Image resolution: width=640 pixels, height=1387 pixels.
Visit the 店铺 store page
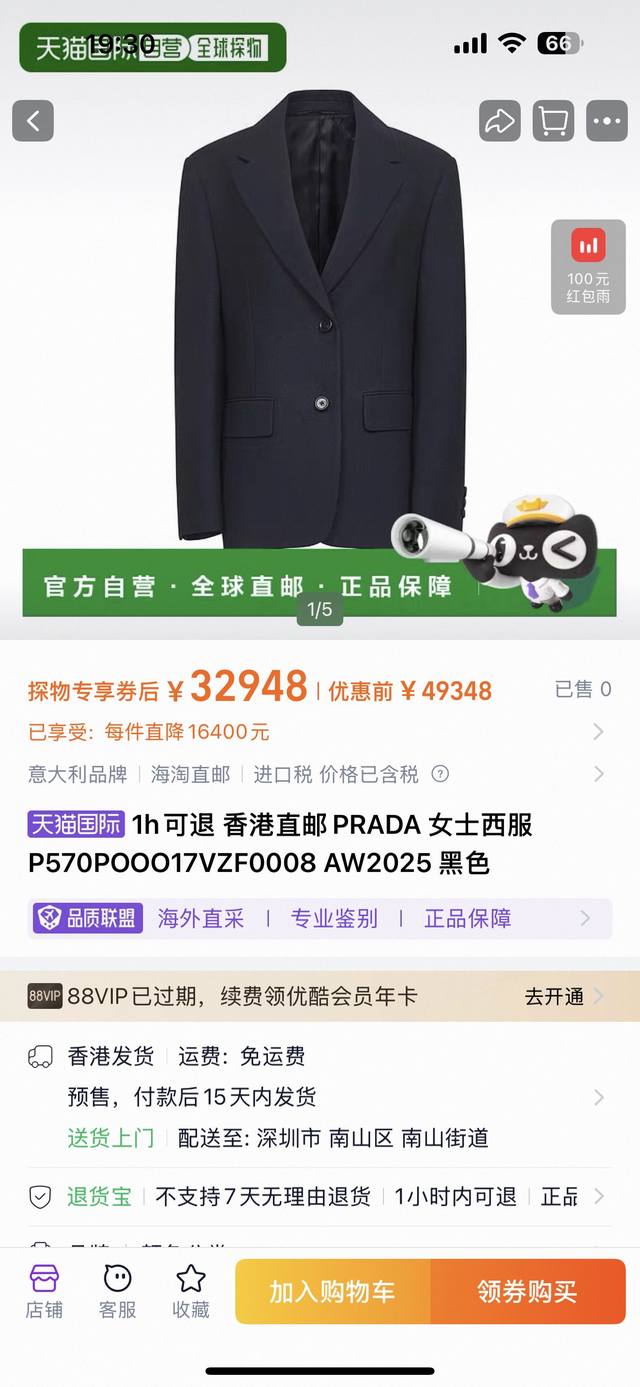[44, 1290]
